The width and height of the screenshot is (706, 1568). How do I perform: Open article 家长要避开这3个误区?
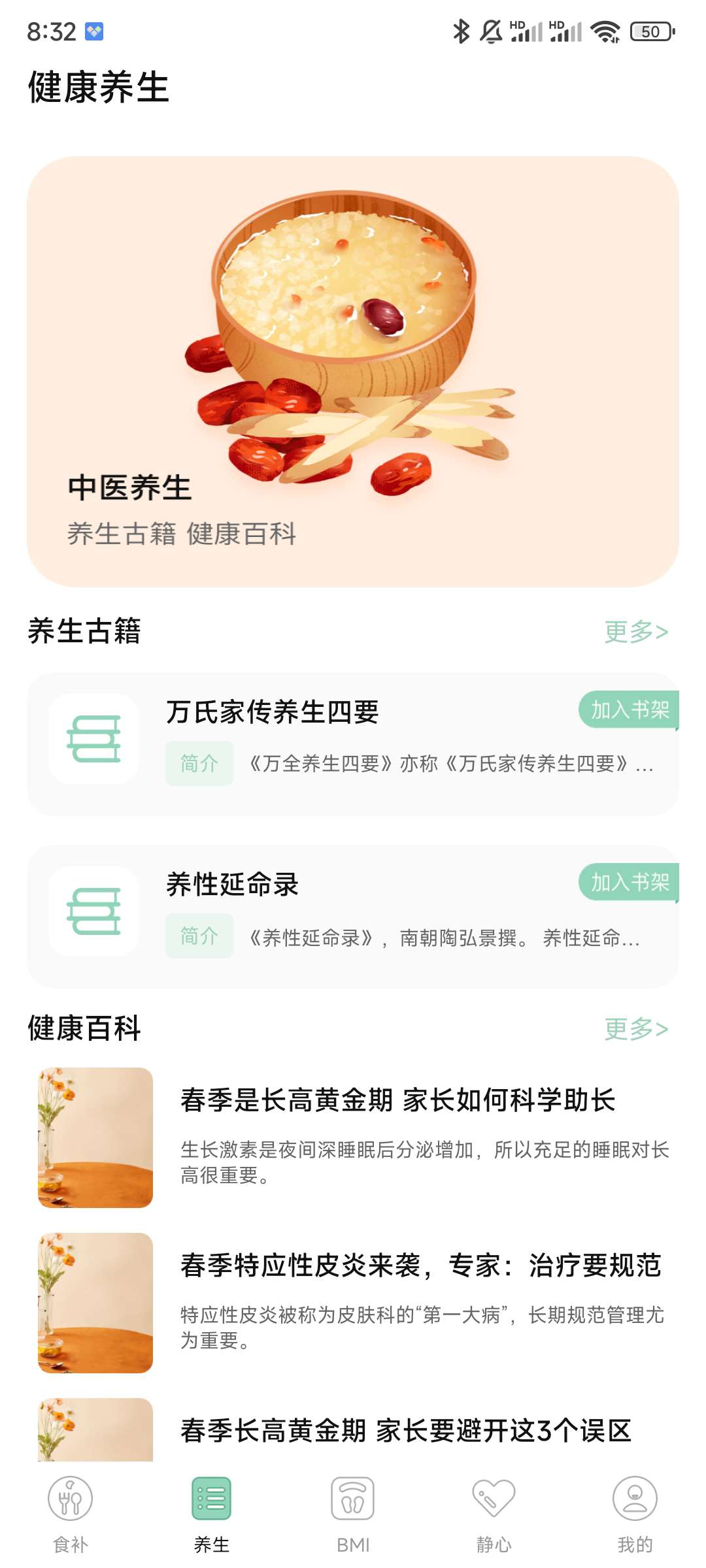[x=405, y=1431]
